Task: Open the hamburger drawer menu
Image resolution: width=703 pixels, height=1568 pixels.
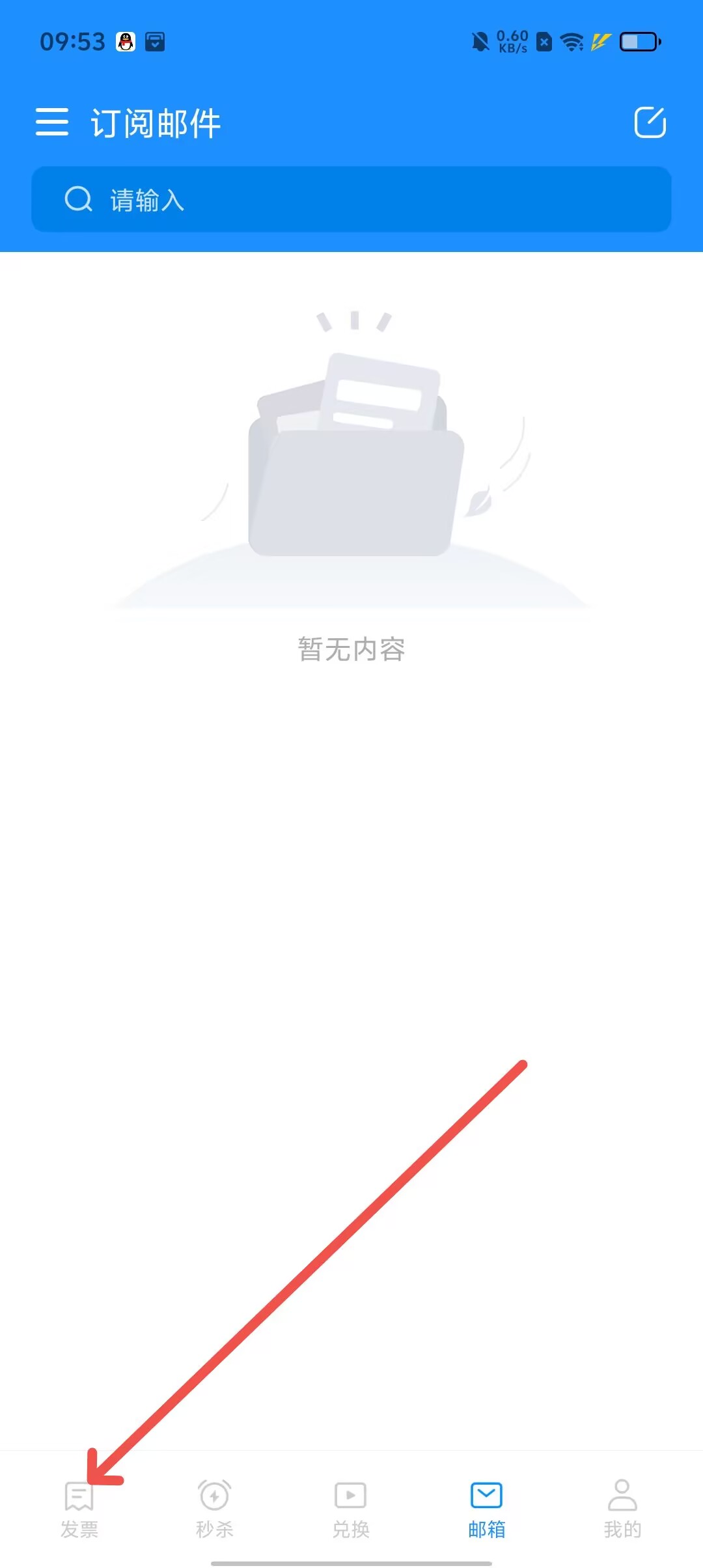Action: pos(52,122)
